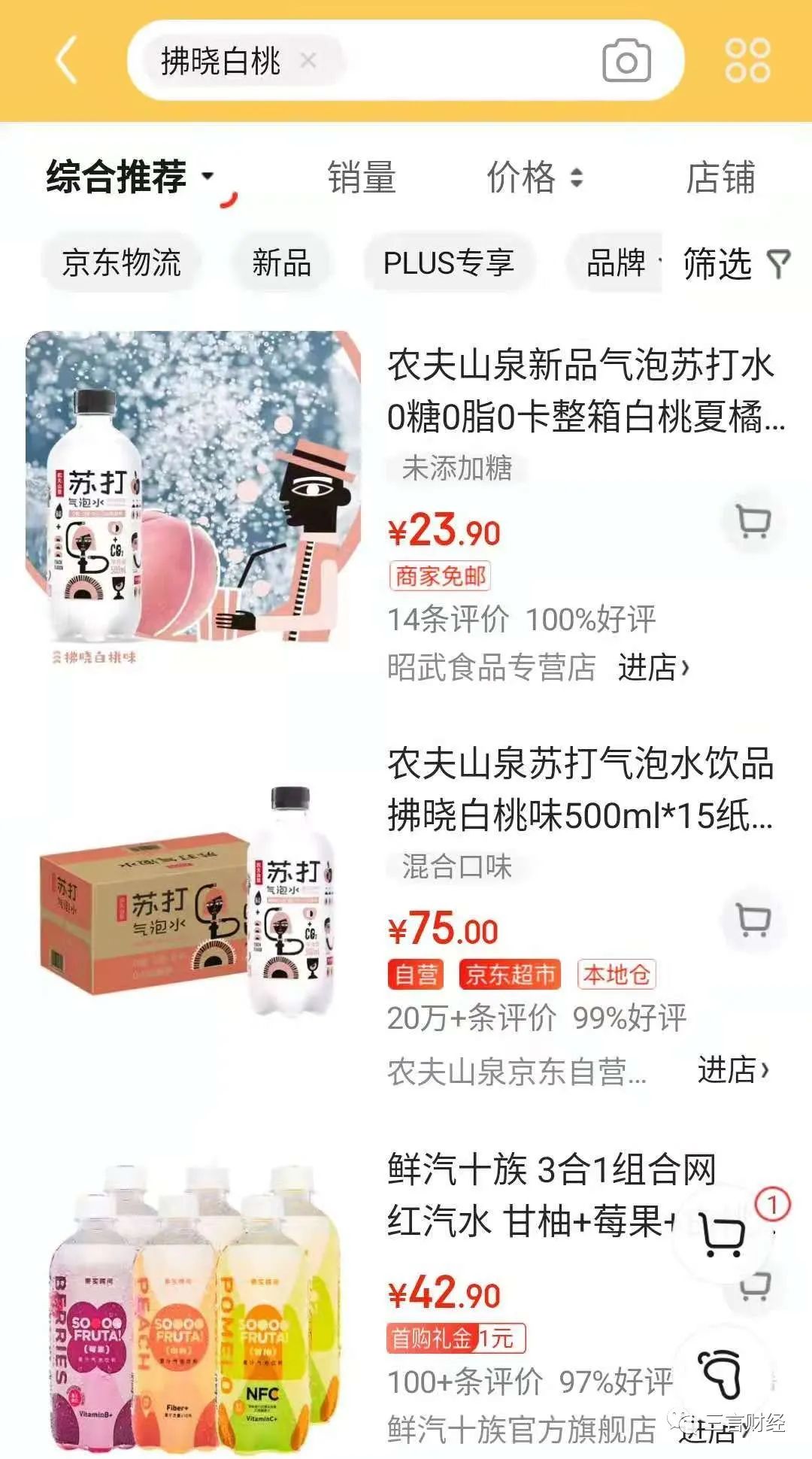Open the 筛选 filter panel
Viewport: 812px width, 1459px height.
pos(736,264)
